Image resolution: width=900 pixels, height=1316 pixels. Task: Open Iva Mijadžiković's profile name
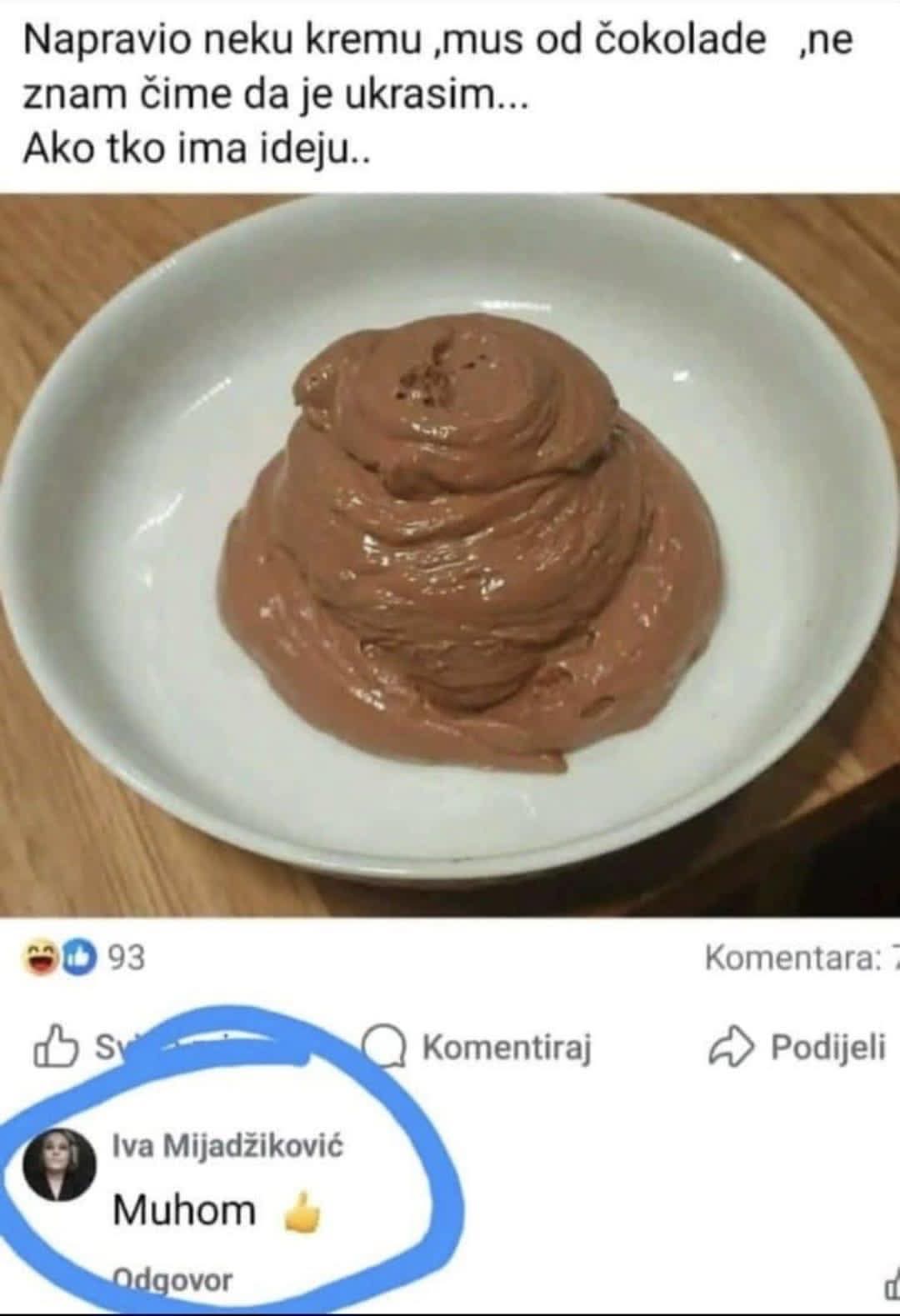[x=227, y=1146]
